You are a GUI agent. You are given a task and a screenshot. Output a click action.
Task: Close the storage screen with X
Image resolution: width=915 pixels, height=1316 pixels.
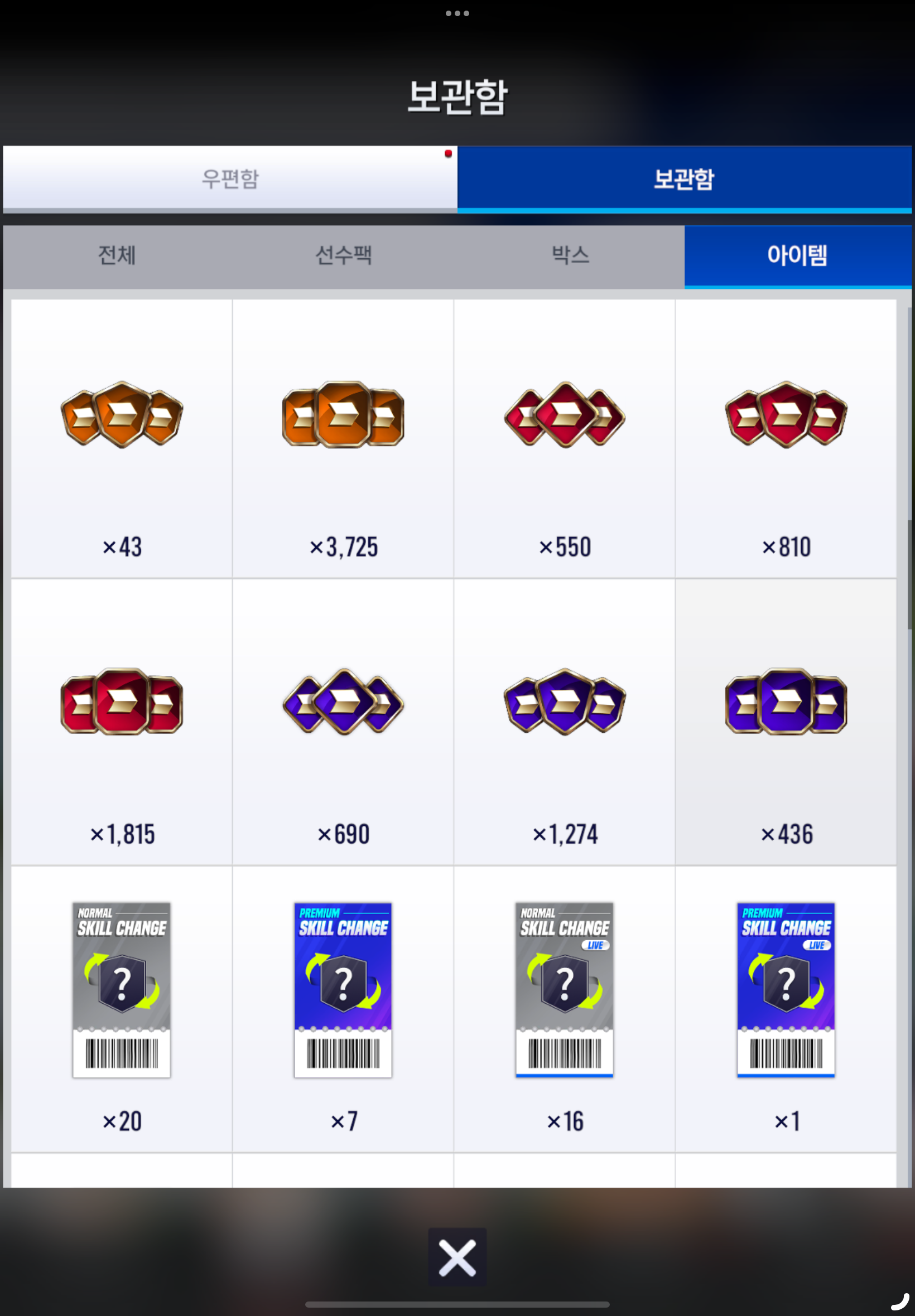[x=457, y=1257]
